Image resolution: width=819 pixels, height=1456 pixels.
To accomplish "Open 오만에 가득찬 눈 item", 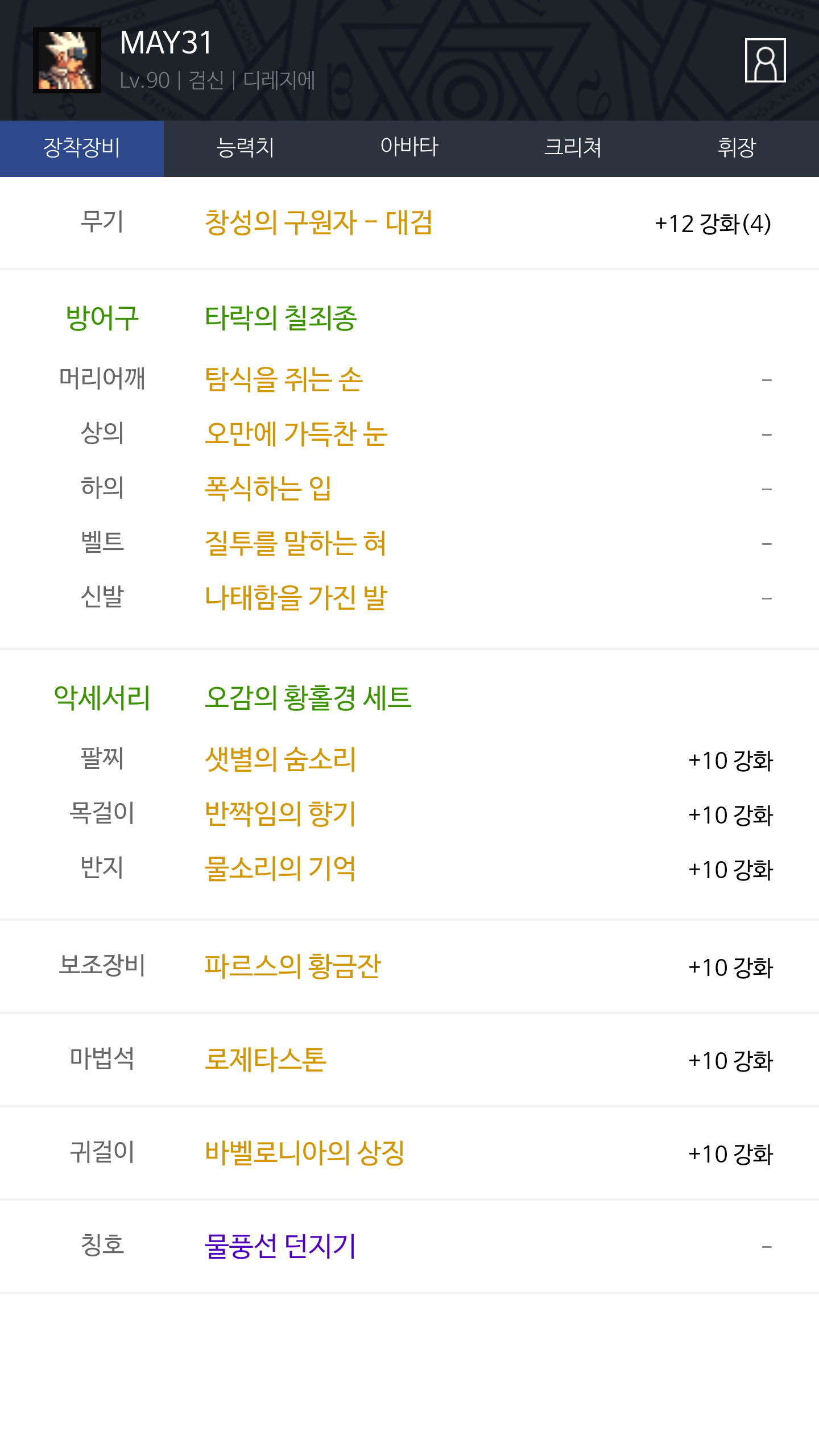I will 296,434.
